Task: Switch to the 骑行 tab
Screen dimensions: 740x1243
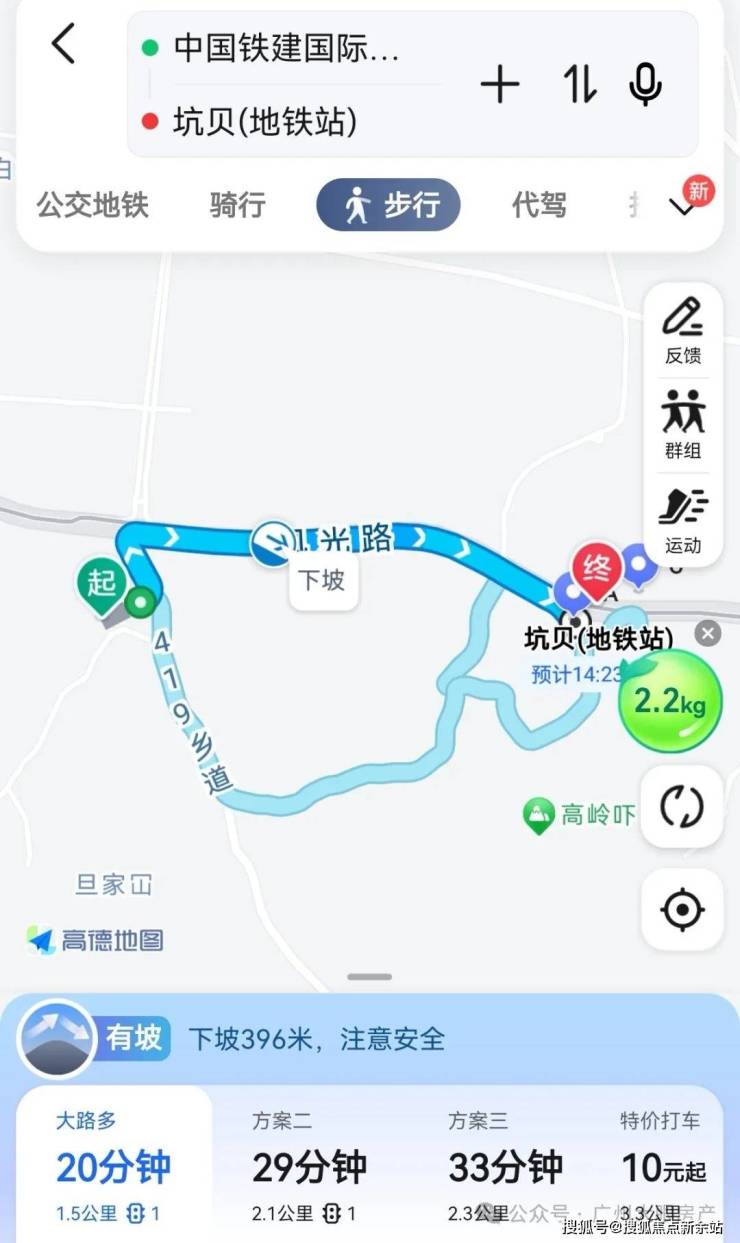Action: tap(238, 205)
